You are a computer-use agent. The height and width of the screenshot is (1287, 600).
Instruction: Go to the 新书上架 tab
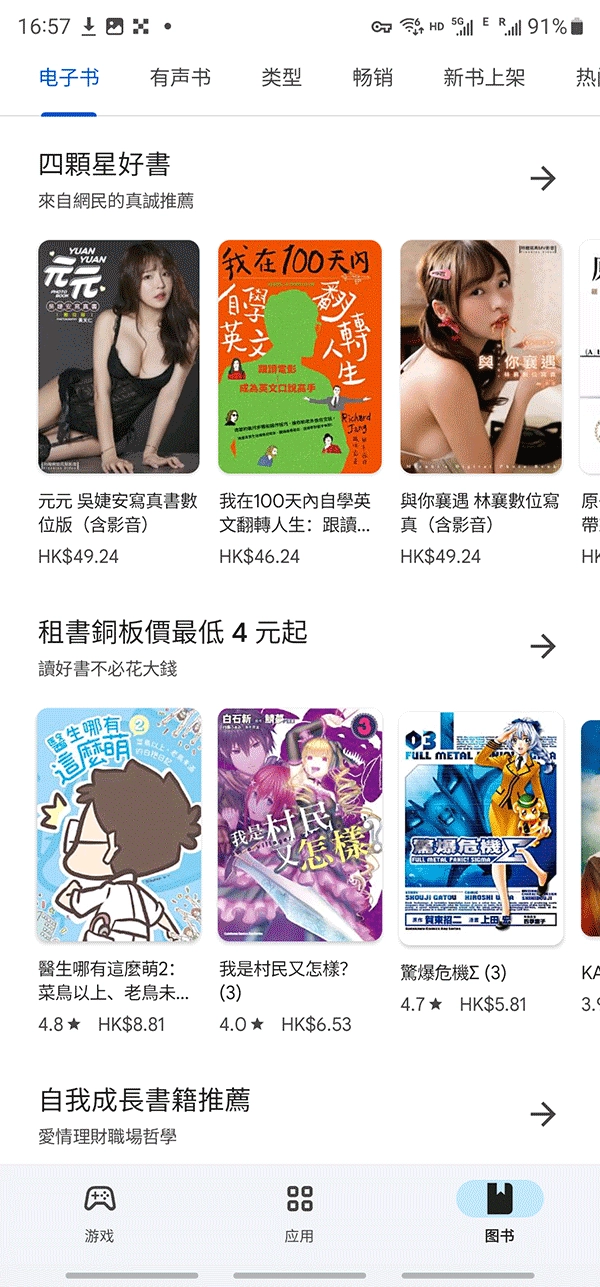point(484,78)
